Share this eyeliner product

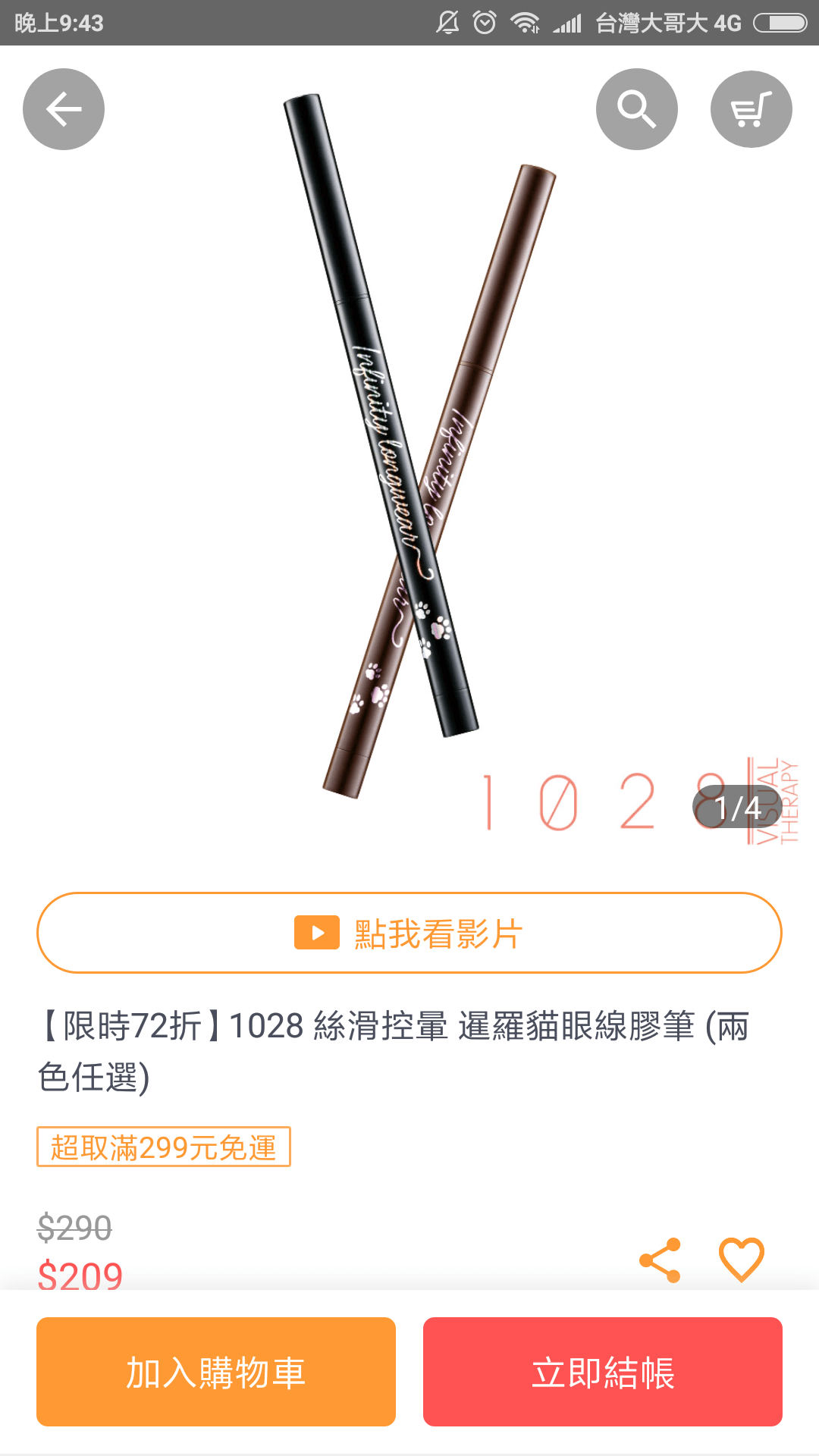pyautogui.click(x=661, y=1260)
